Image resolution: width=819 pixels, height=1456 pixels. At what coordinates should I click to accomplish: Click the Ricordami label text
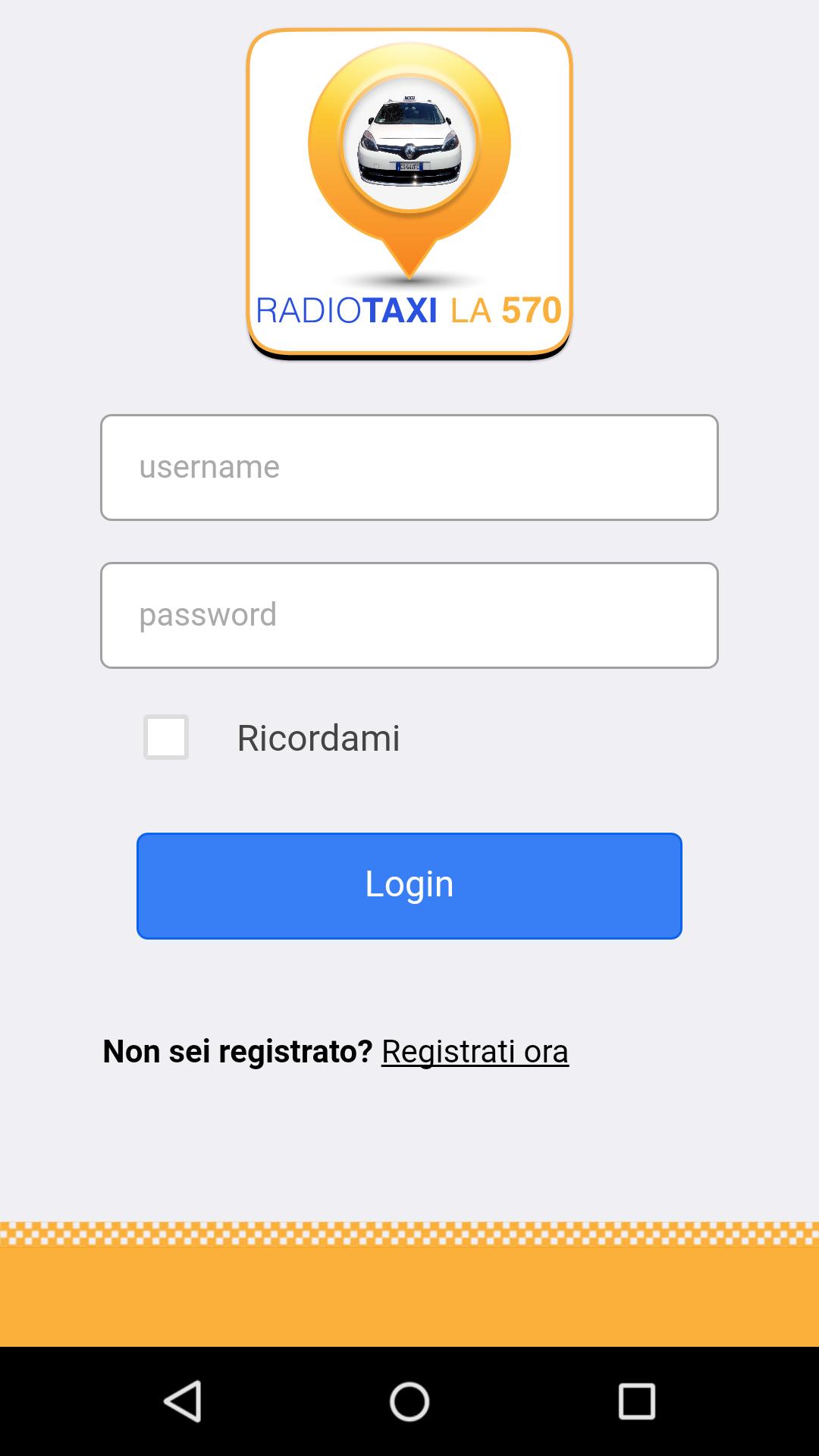click(x=318, y=736)
